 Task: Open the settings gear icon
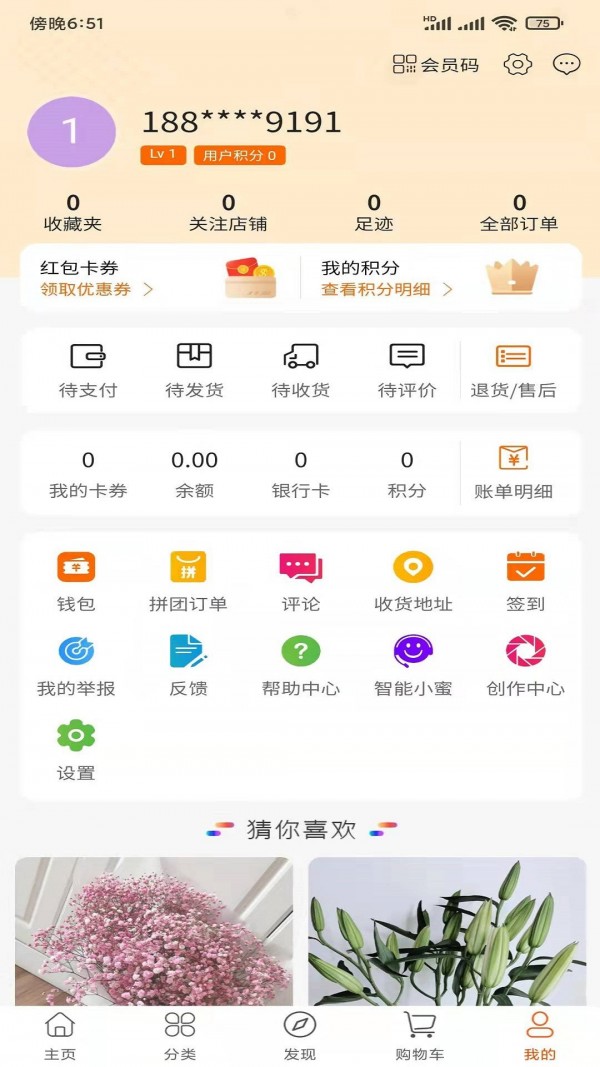(517, 64)
